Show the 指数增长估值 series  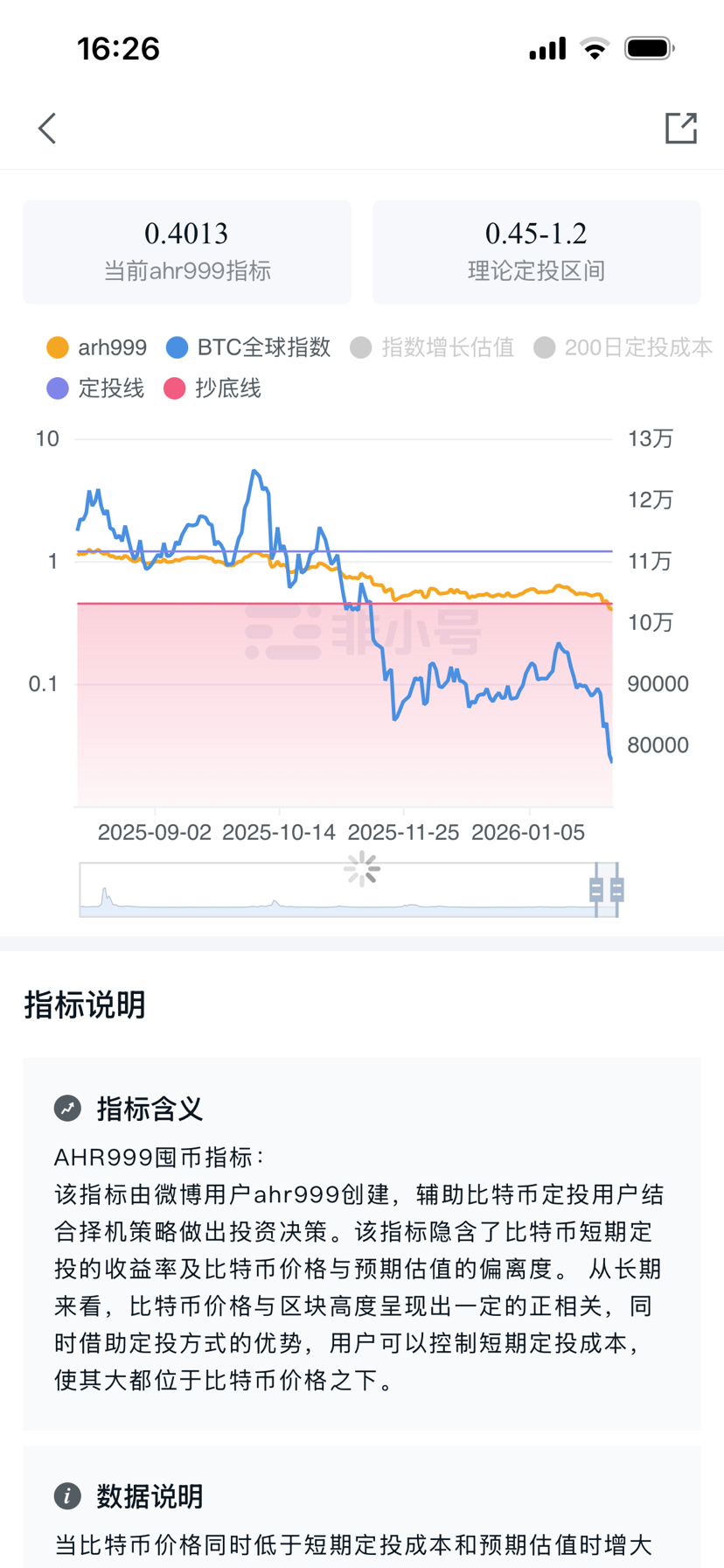432,347
